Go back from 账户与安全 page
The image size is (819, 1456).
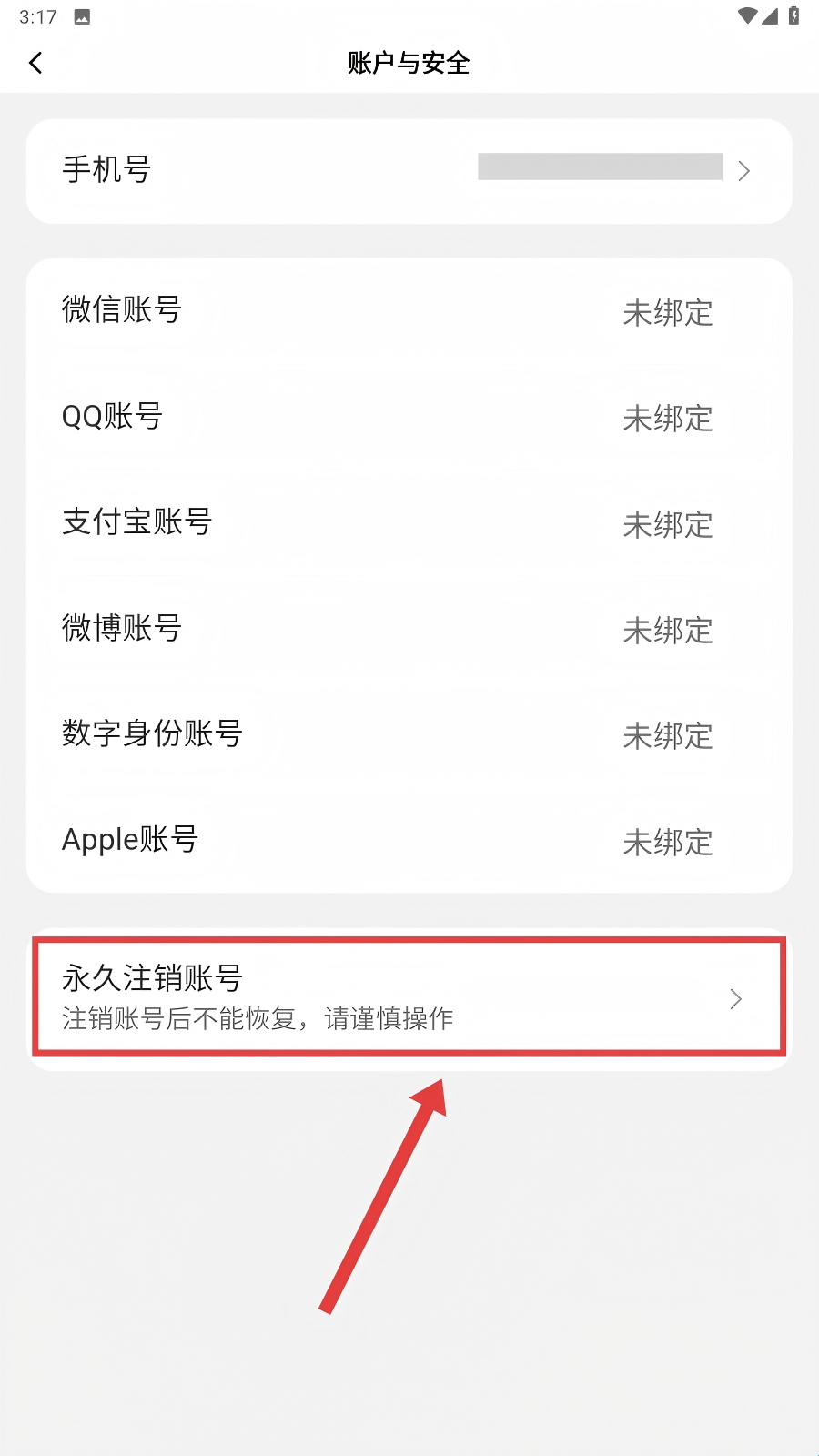36,63
